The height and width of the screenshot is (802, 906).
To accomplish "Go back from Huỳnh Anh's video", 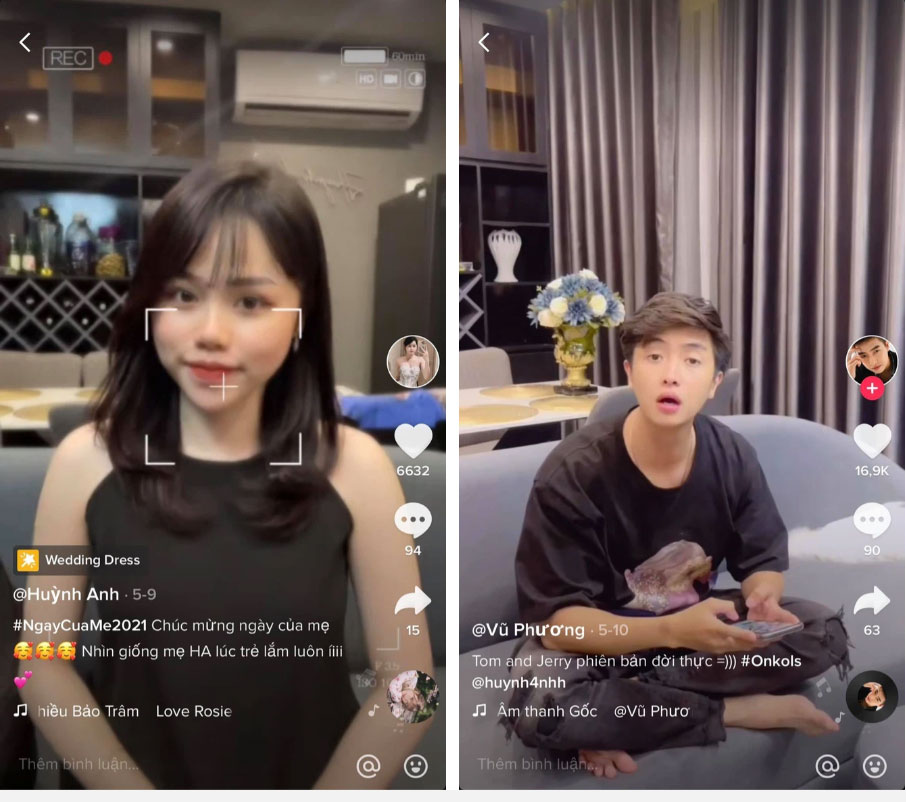I will coord(25,42).
